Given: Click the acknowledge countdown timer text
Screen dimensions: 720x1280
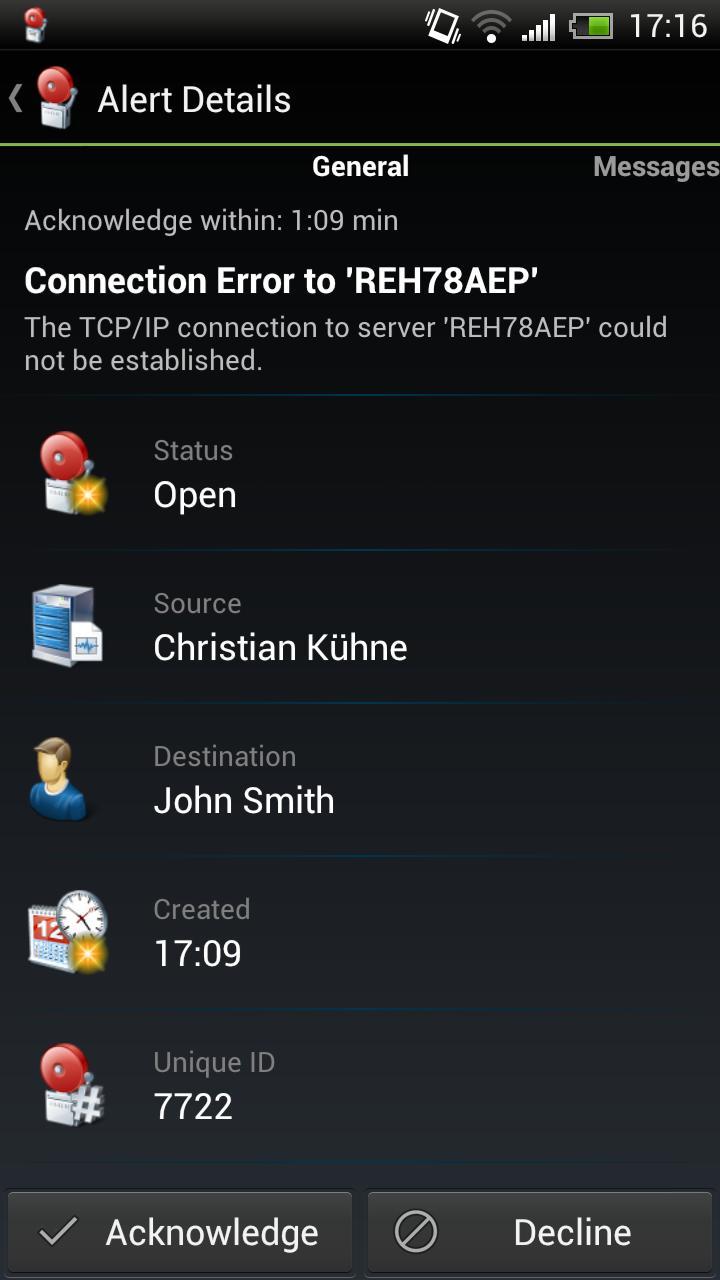Looking at the screenshot, I should 211,220.
